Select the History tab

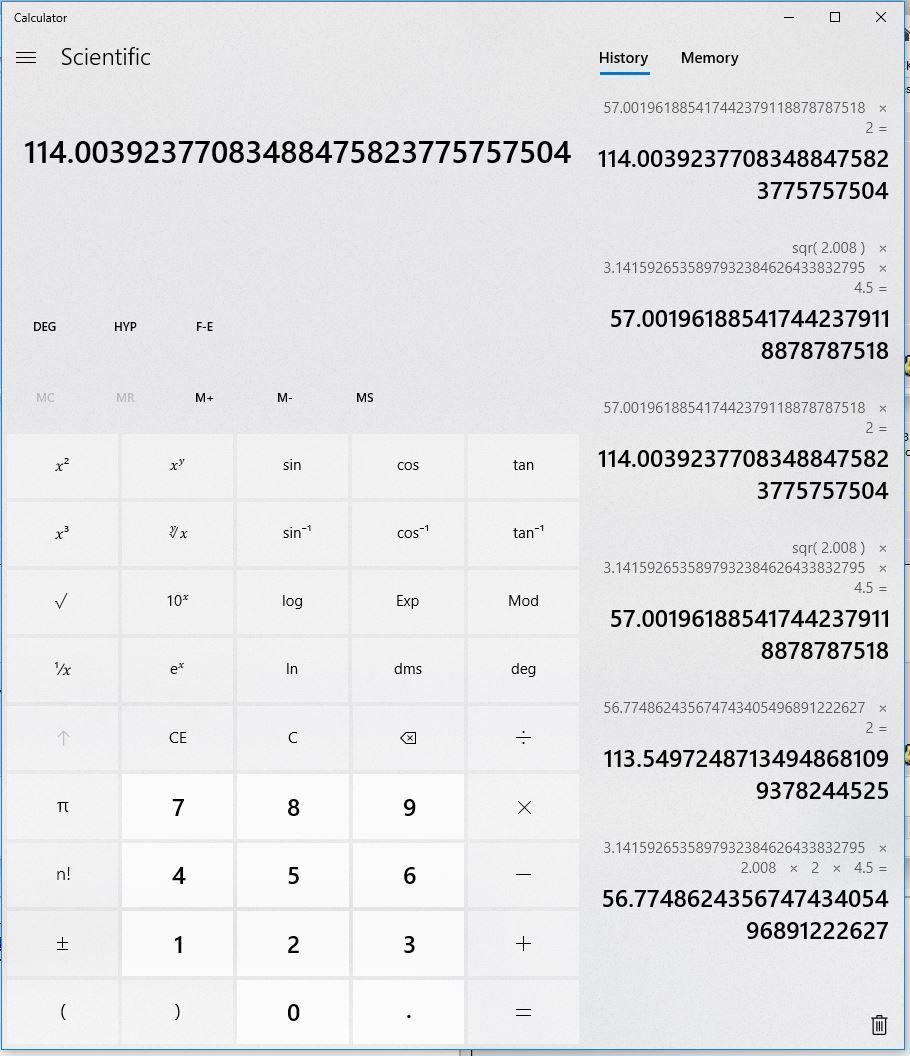click(x=623, y=58)
